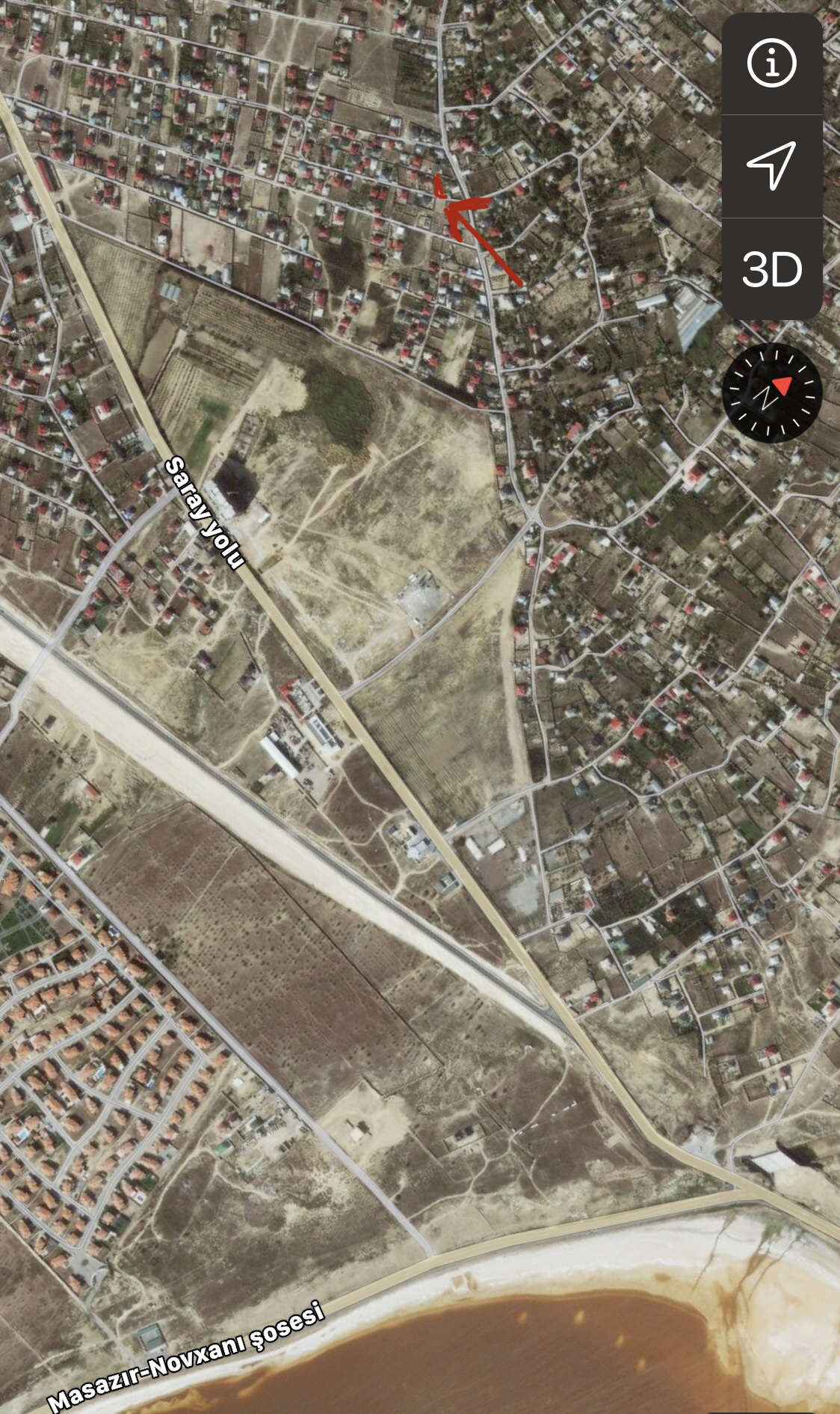
Task: Tap the compass to reset north
Action: pos(772,393)
